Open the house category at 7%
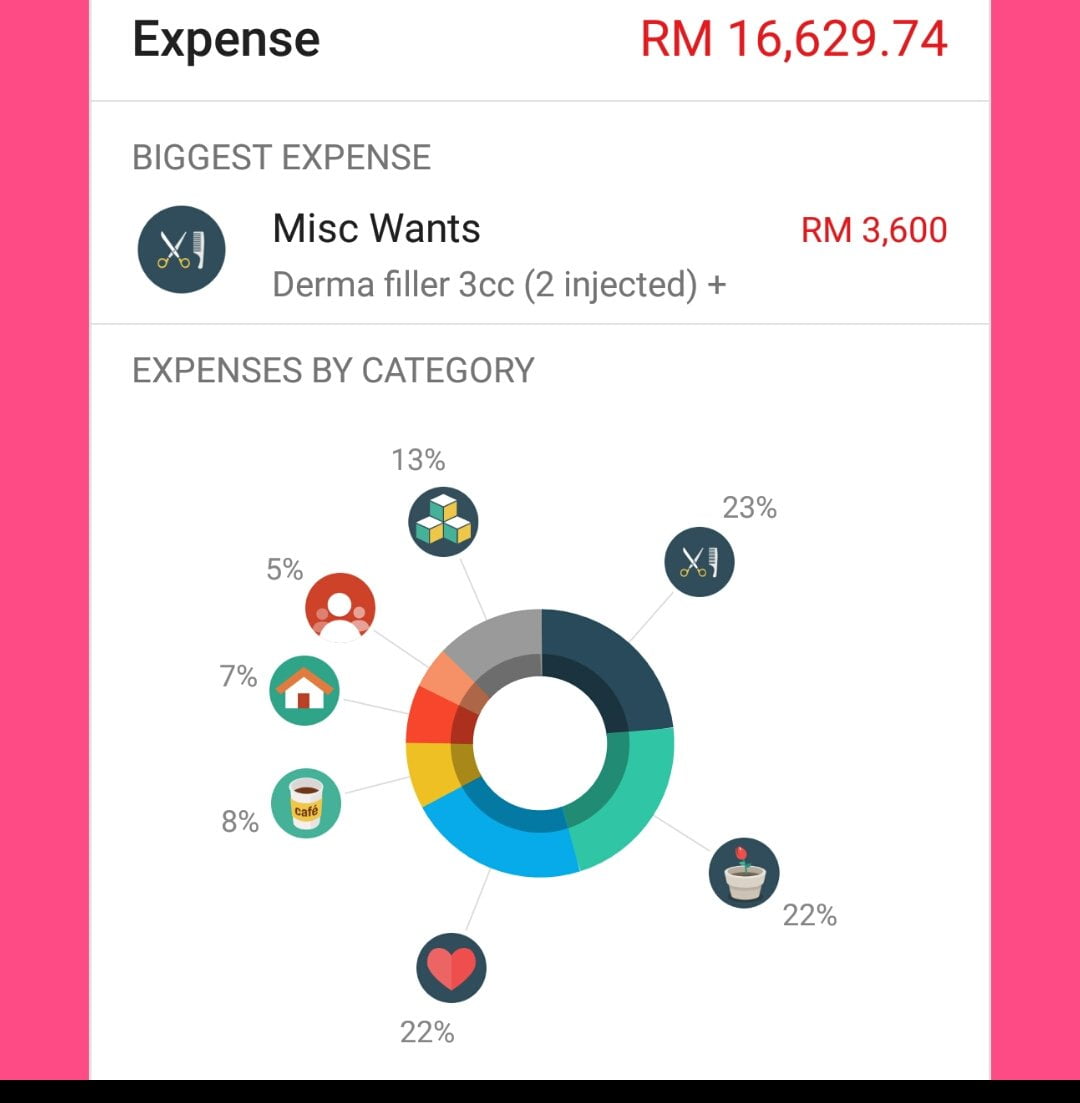The width and height of the screenshot is (1080, 1103). pyautogui.click(x=304, y=691)
